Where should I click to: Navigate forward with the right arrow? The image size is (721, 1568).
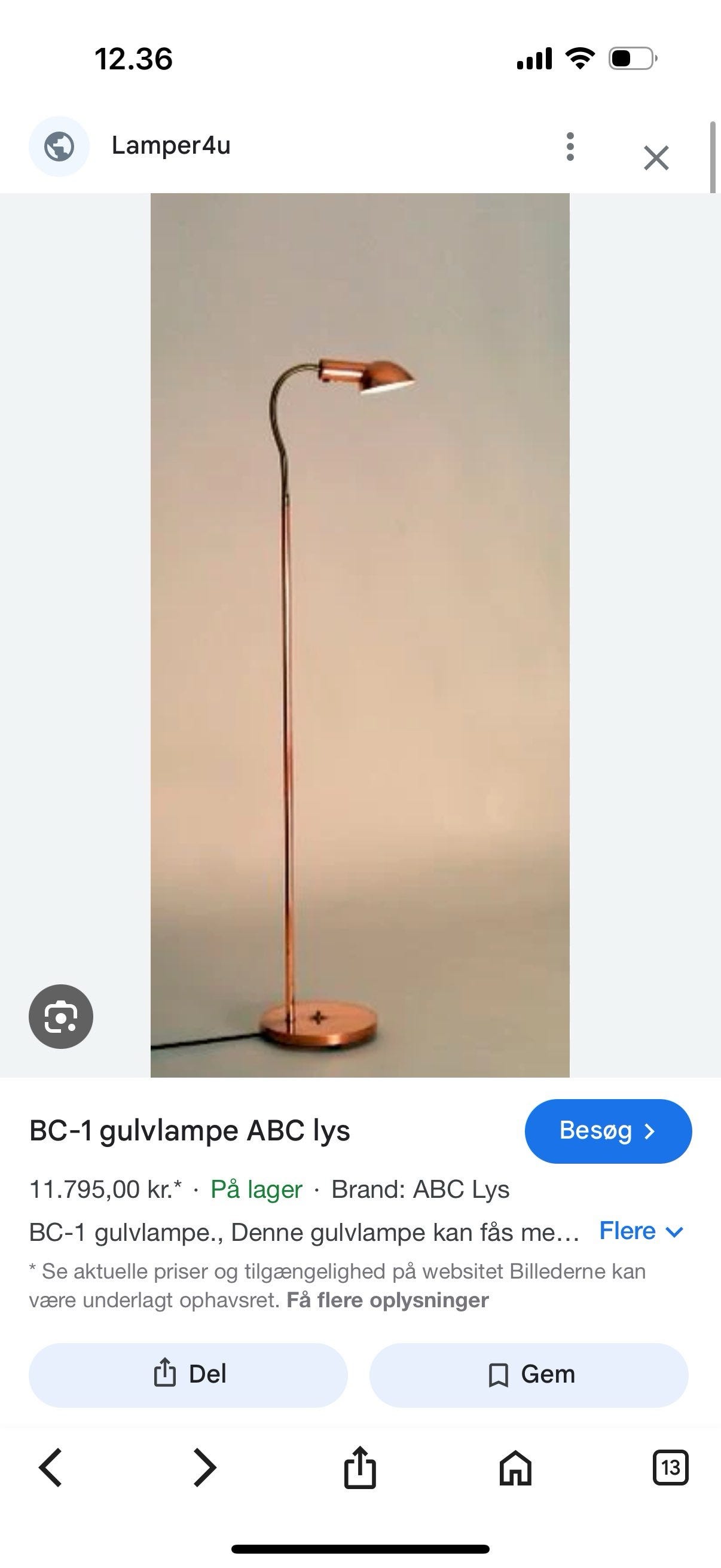206,1469
